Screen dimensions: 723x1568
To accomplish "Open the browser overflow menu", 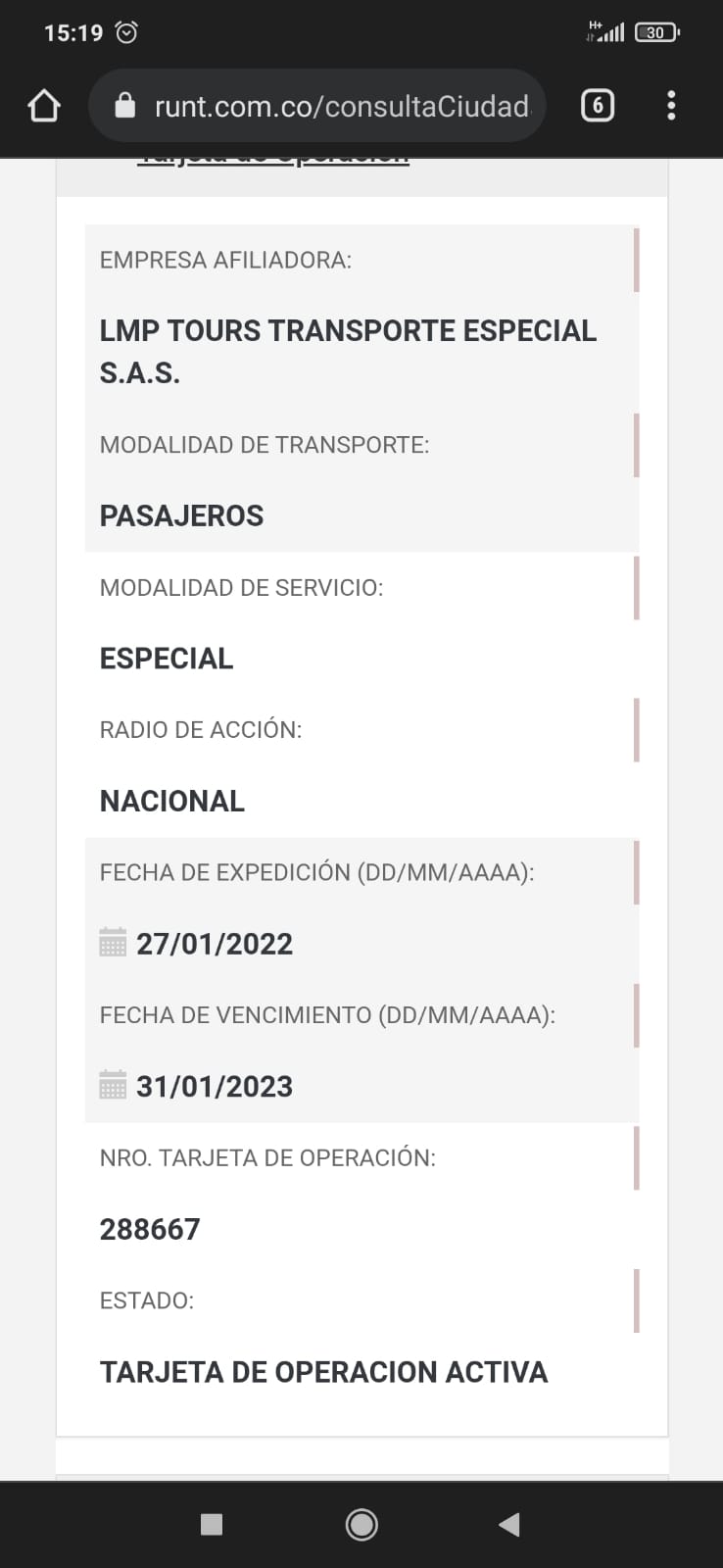I will tap(671, 106).
